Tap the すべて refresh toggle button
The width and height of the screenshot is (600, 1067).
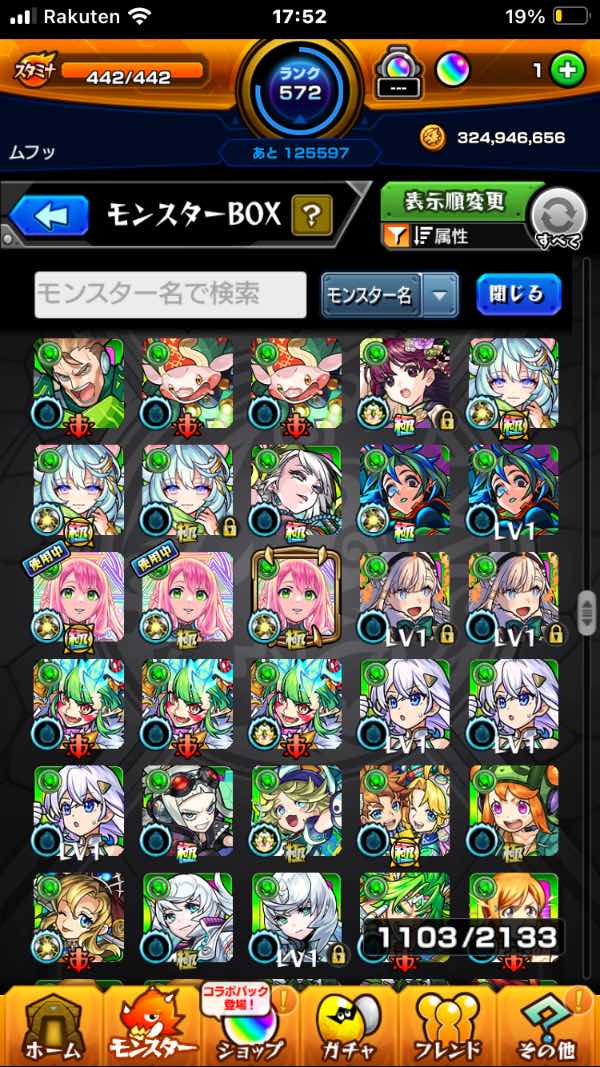pos(558,216)
